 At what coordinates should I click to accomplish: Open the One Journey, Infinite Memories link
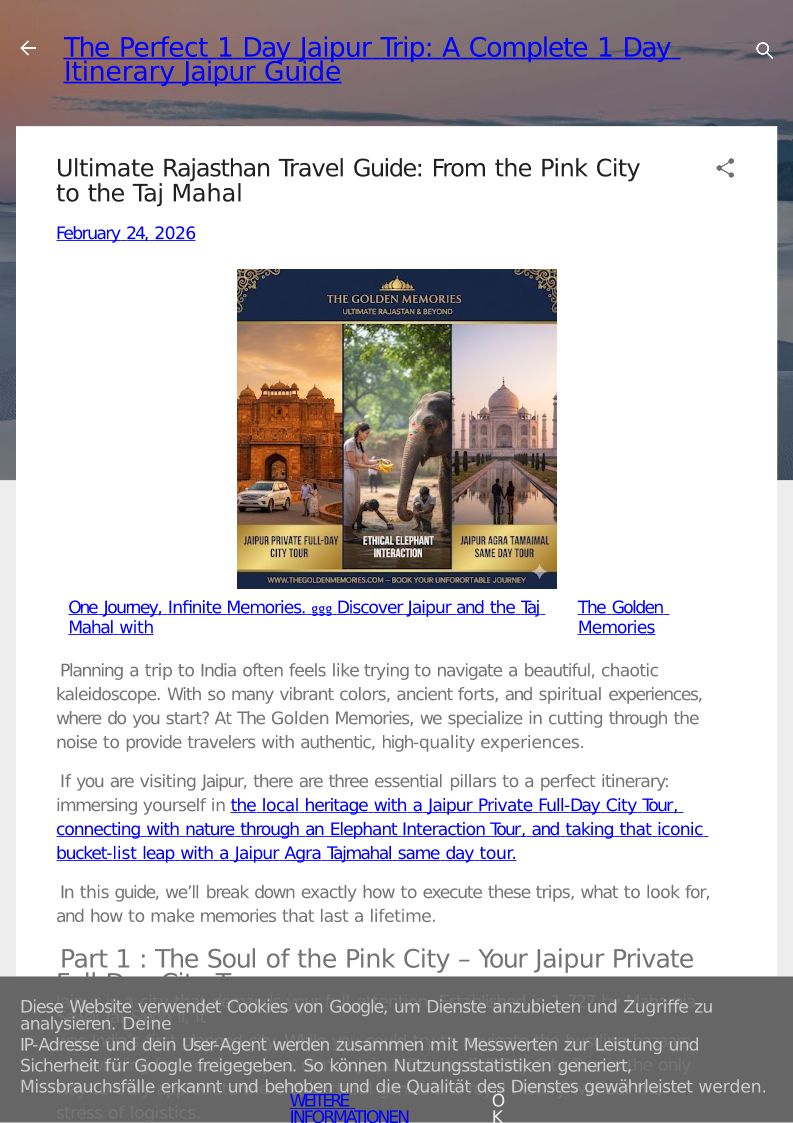coord(307,617)
